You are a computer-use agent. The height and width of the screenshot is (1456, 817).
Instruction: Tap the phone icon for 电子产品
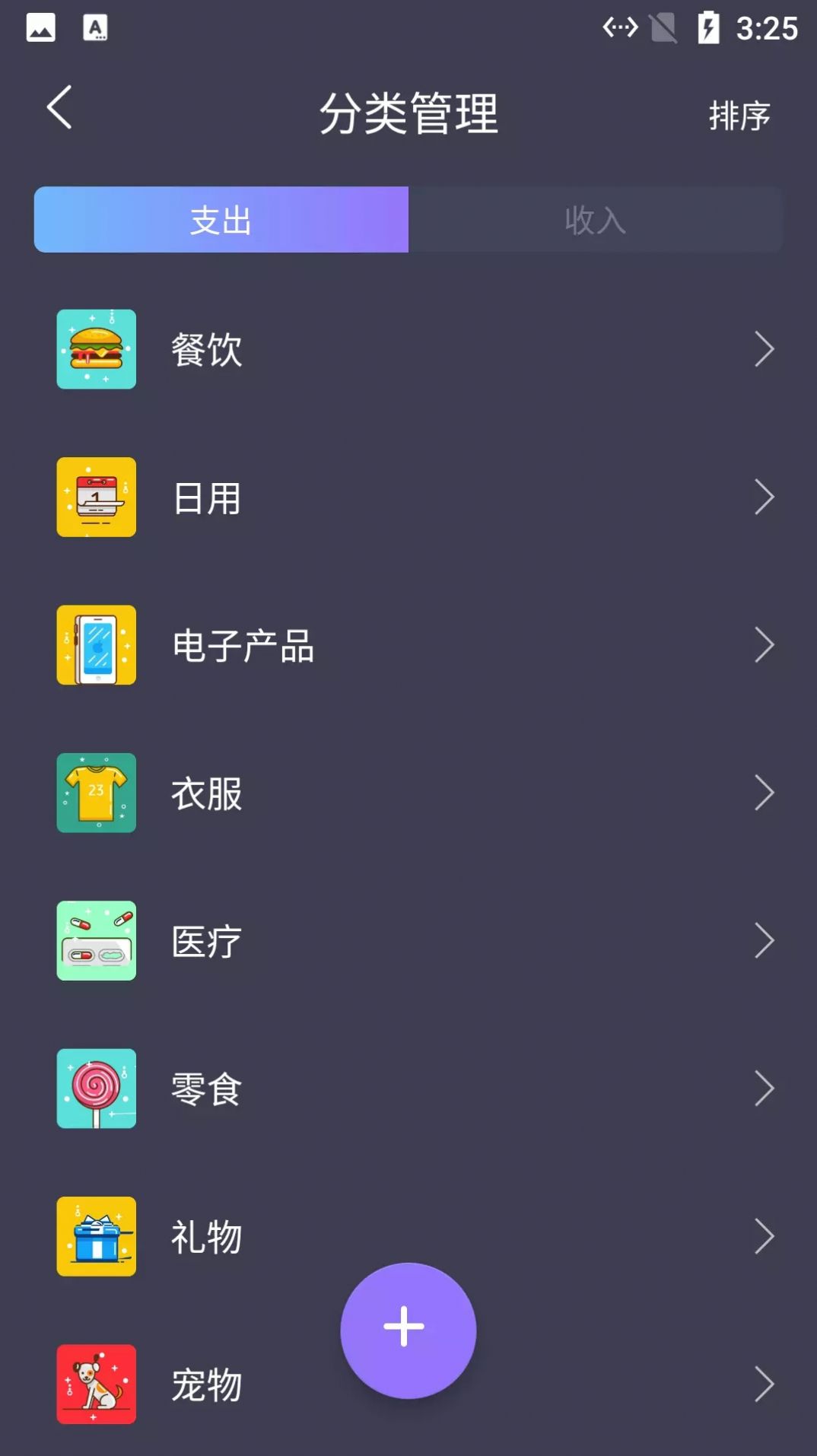96,644
